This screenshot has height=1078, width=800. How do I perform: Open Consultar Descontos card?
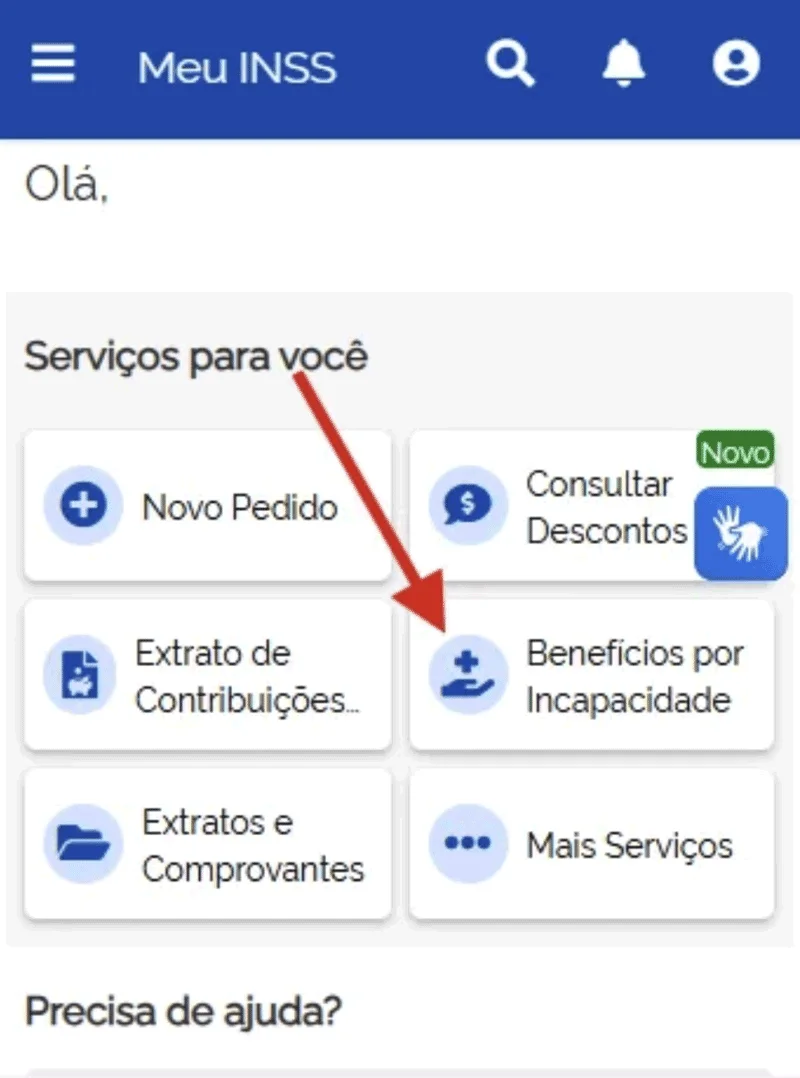(592, 506)
